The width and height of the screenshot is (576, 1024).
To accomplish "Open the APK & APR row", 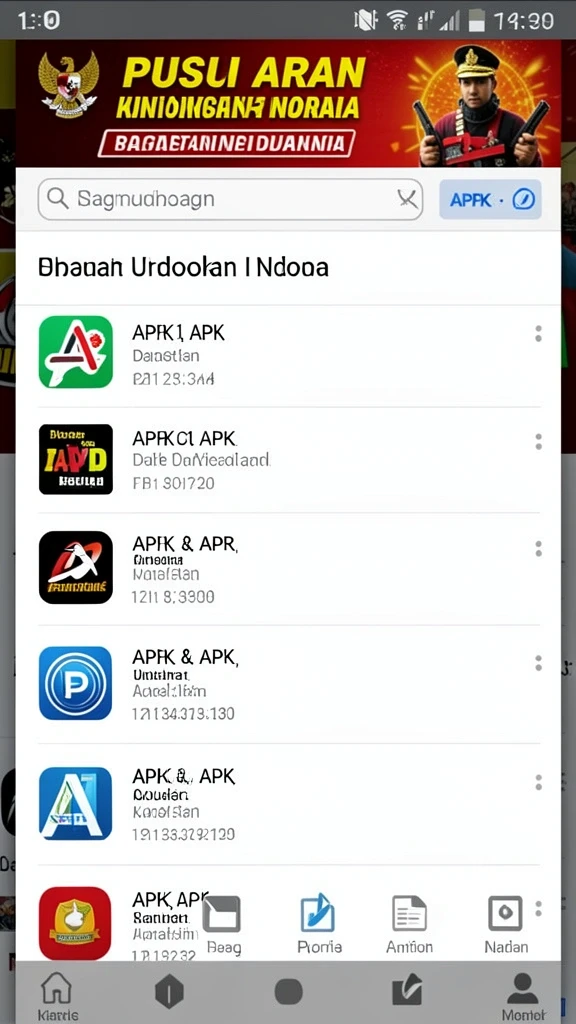I will click(x=288, y=569).
